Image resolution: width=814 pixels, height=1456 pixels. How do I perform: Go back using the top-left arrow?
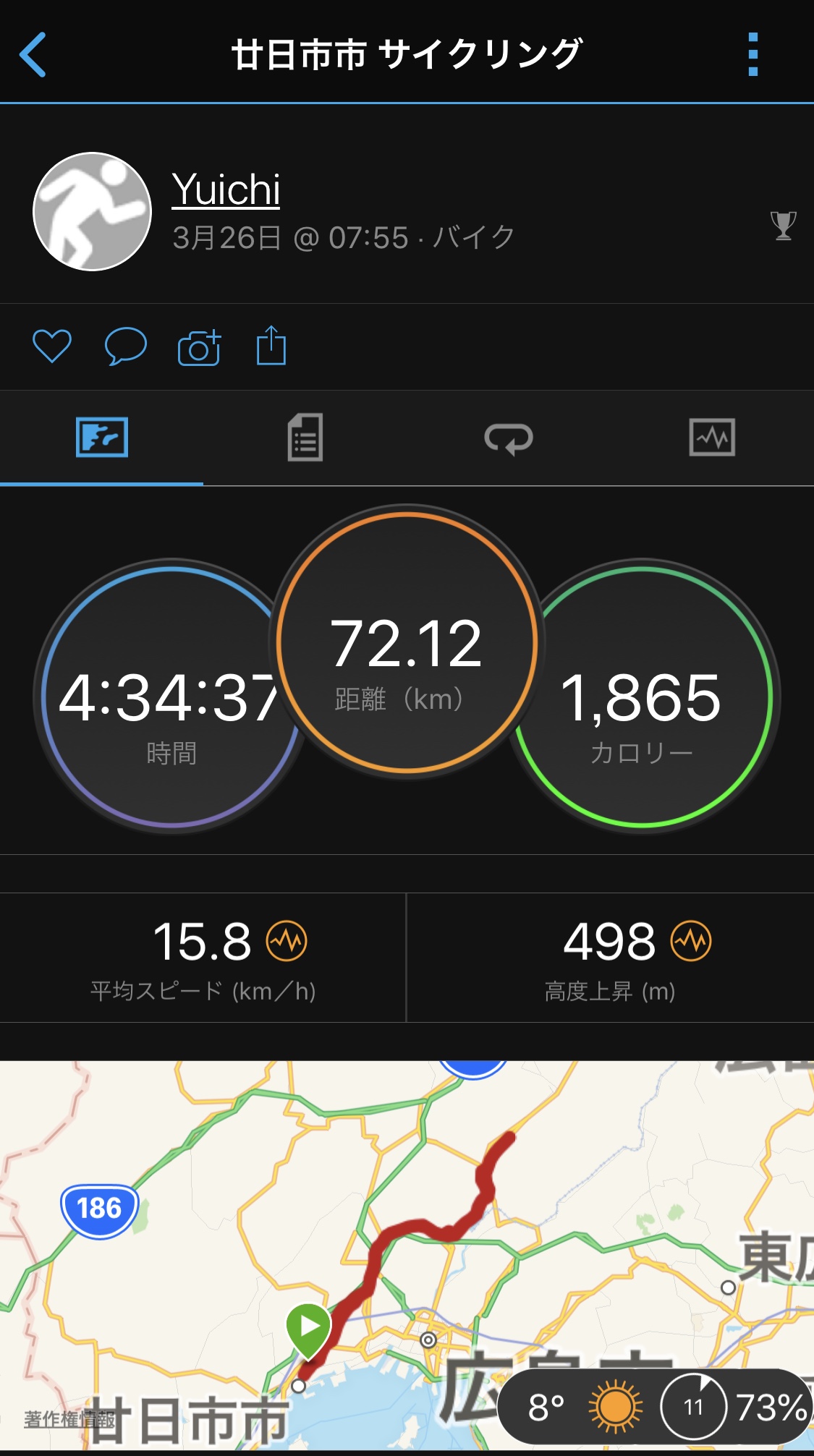(33, 55)
